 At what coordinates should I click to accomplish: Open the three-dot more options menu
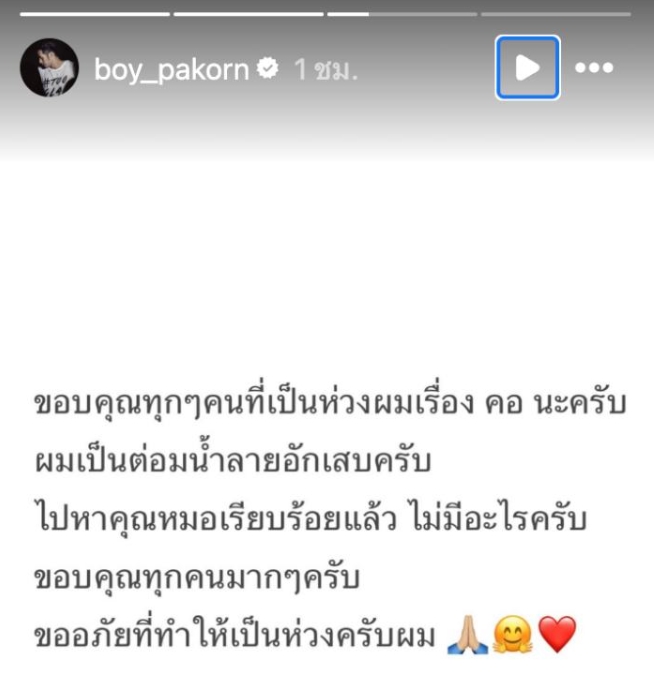point(593,68)
